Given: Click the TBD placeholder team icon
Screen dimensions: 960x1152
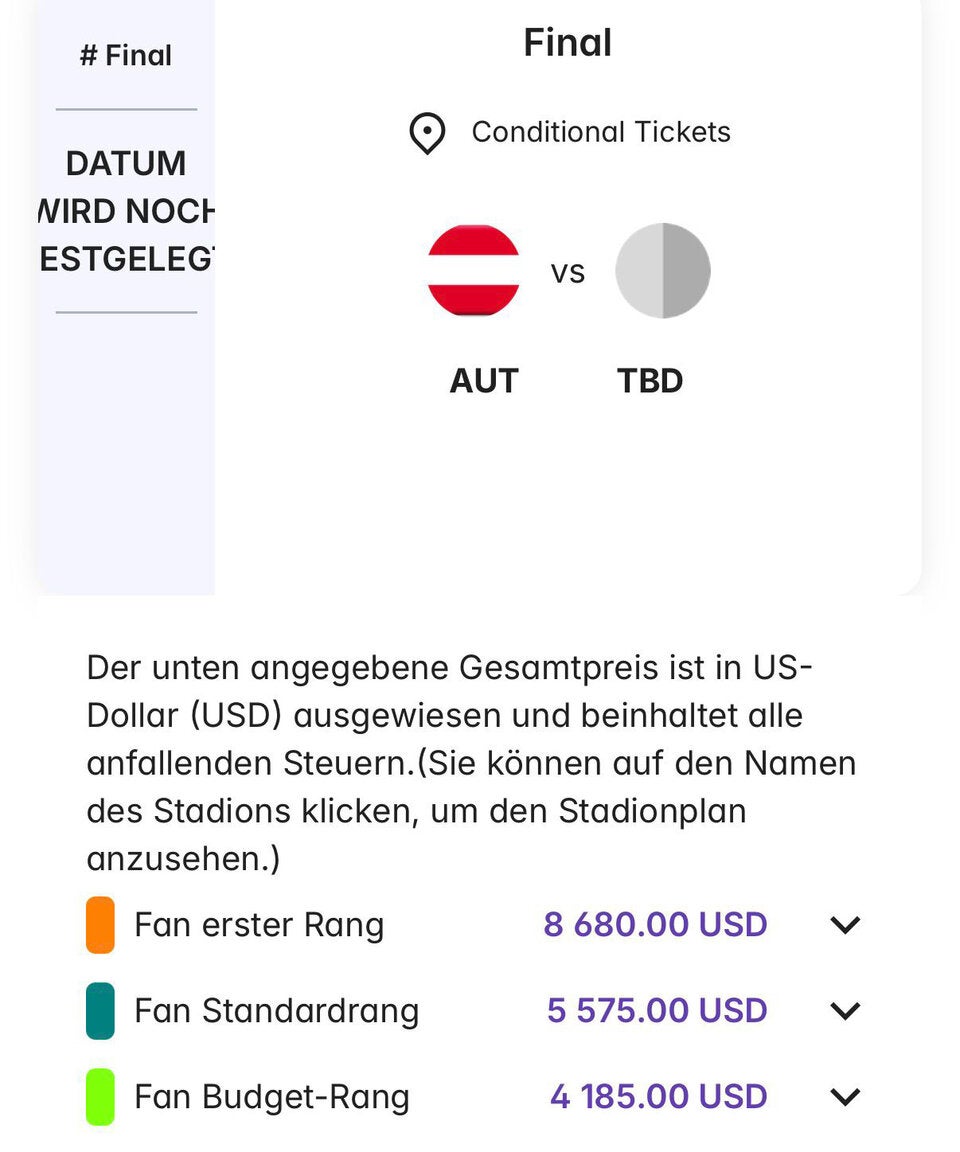Looking at the screenshot, I should (662, 270).
